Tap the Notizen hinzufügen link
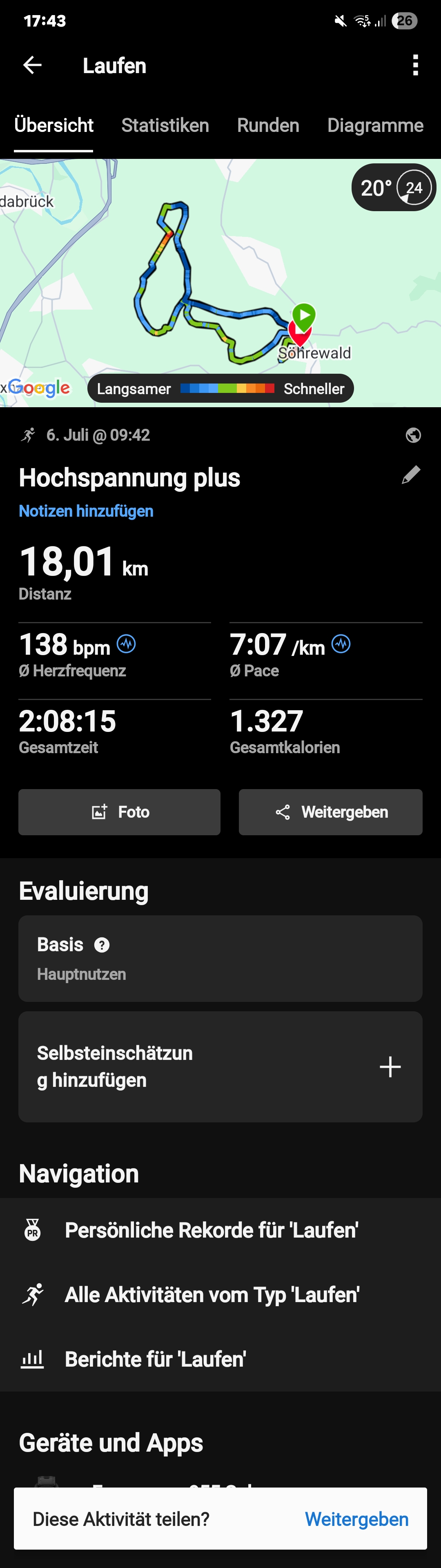The width and height of the screenshot is (441, 1568). (86, 511)
